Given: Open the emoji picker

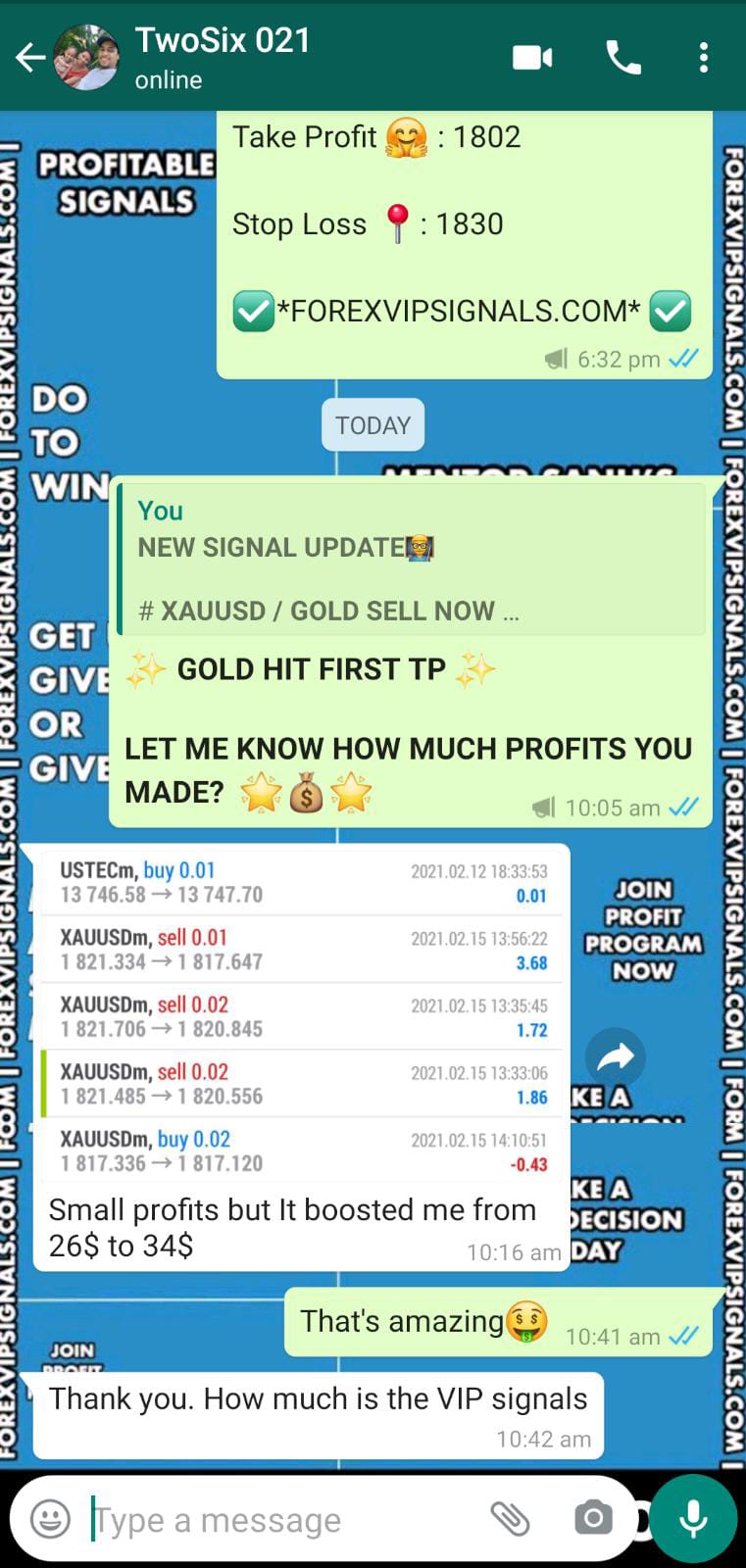Looking at the screenshot, I should point(51,1519).
